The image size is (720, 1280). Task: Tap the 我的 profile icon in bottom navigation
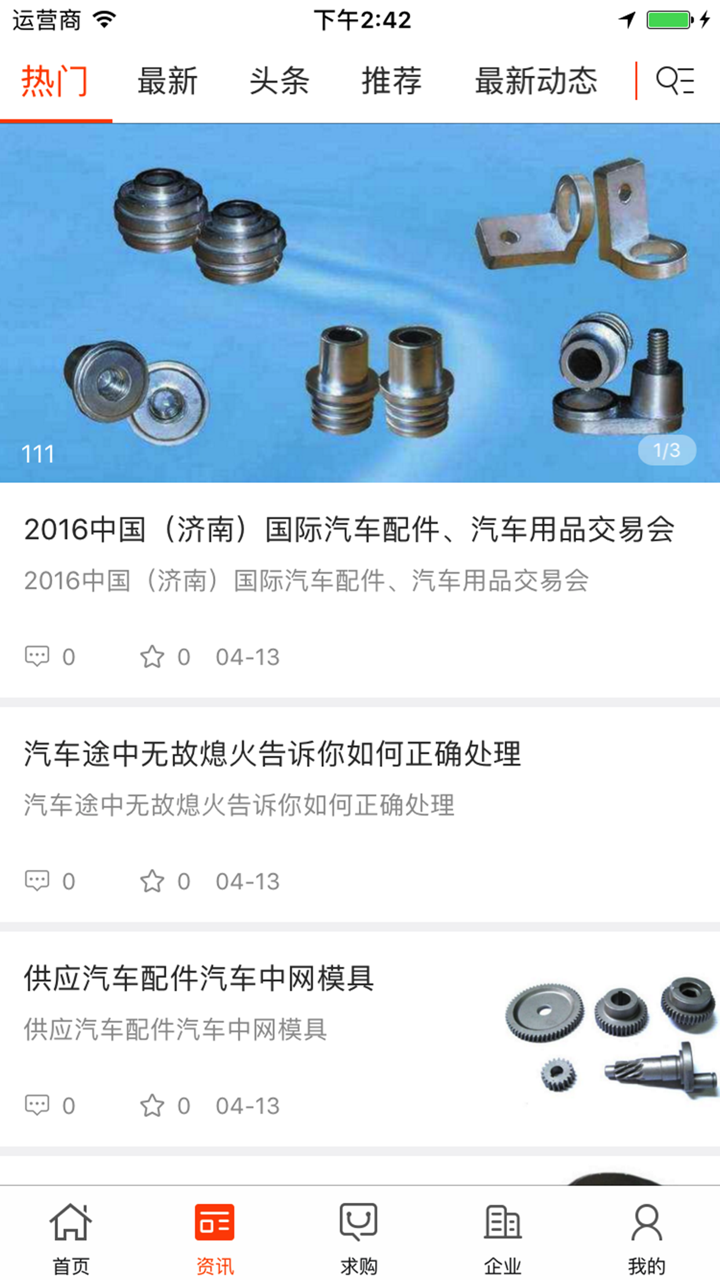point(647,1222)
